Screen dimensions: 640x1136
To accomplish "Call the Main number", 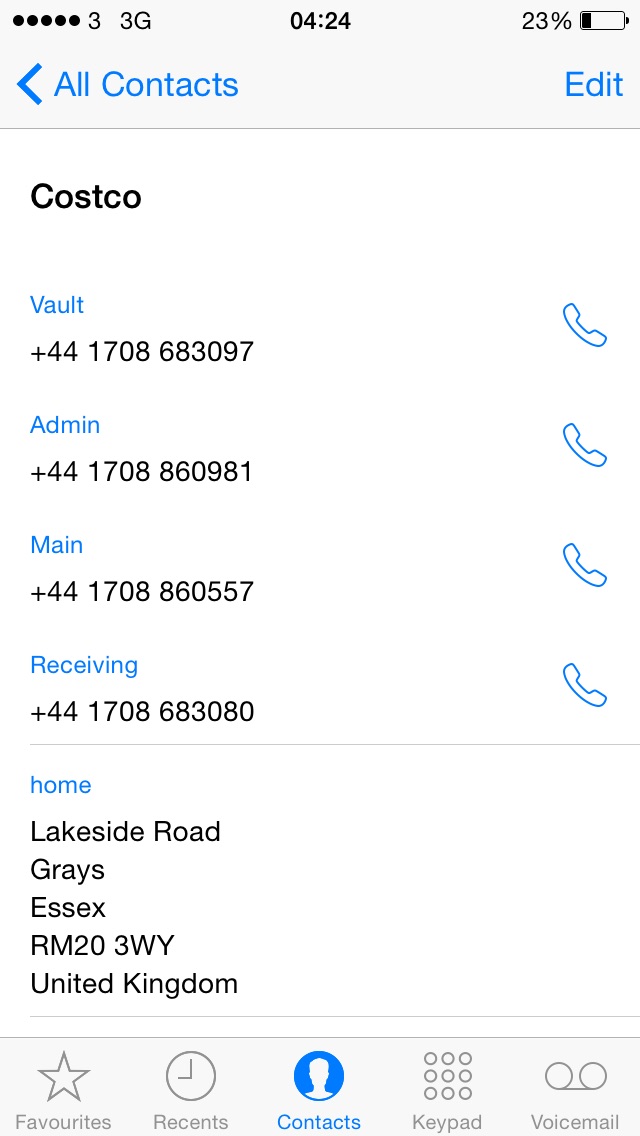I will pos(584,565).
